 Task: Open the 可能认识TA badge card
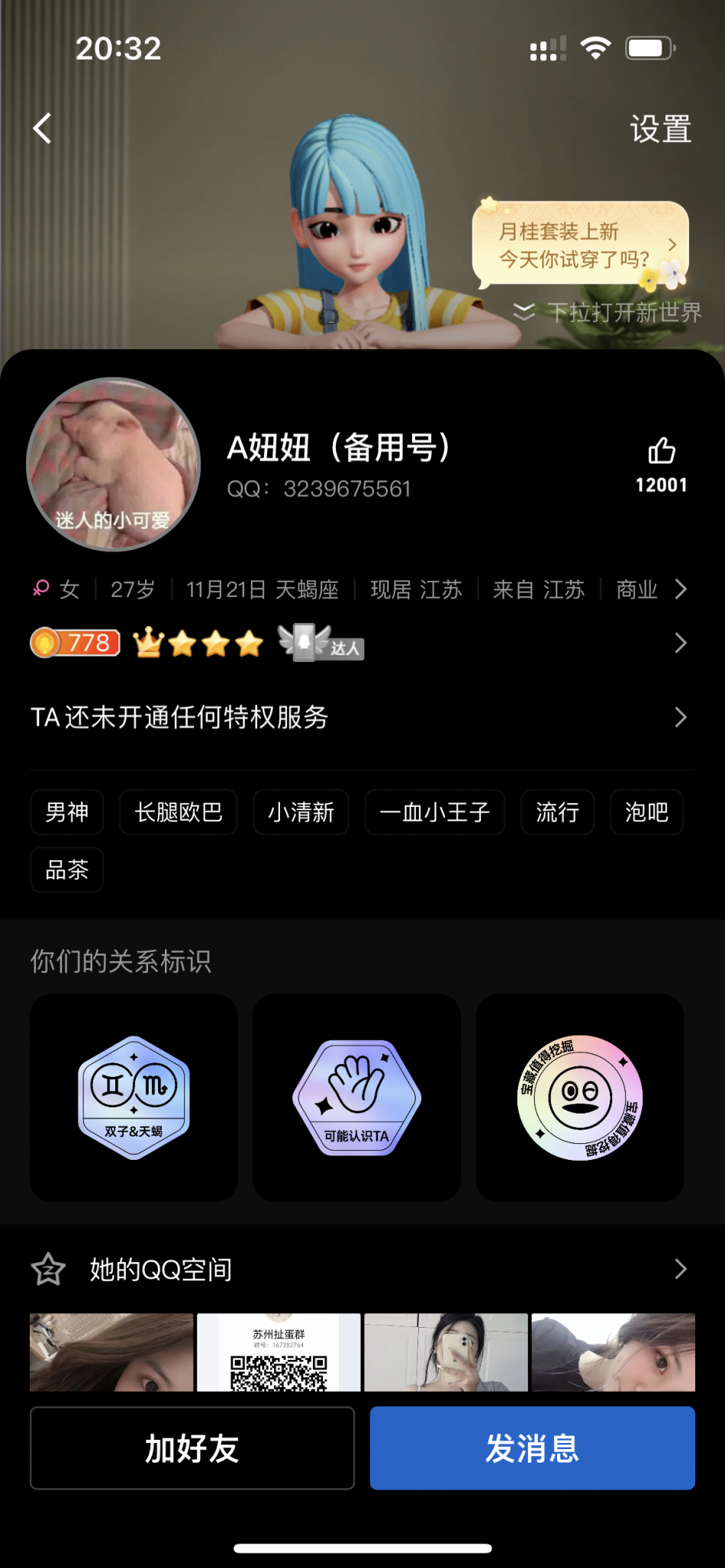357,1097
